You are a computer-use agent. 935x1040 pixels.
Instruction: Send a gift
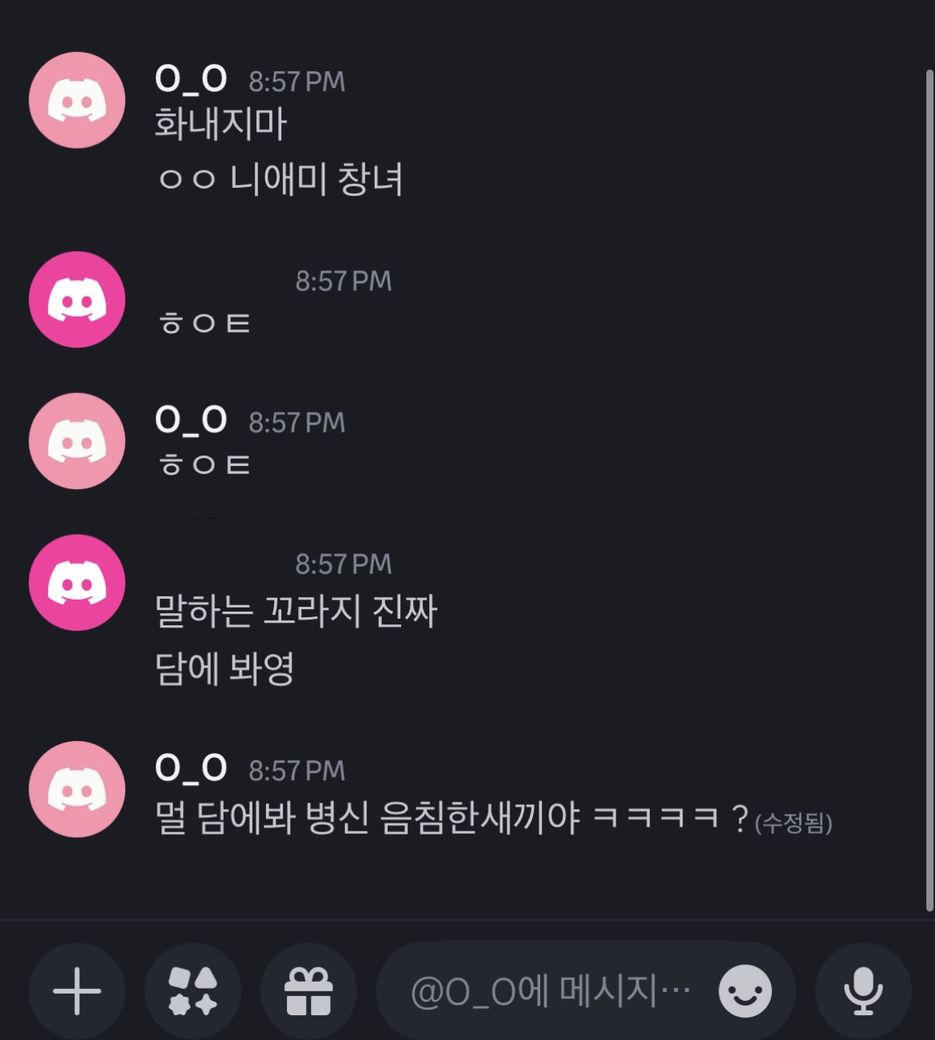(308, 991)
